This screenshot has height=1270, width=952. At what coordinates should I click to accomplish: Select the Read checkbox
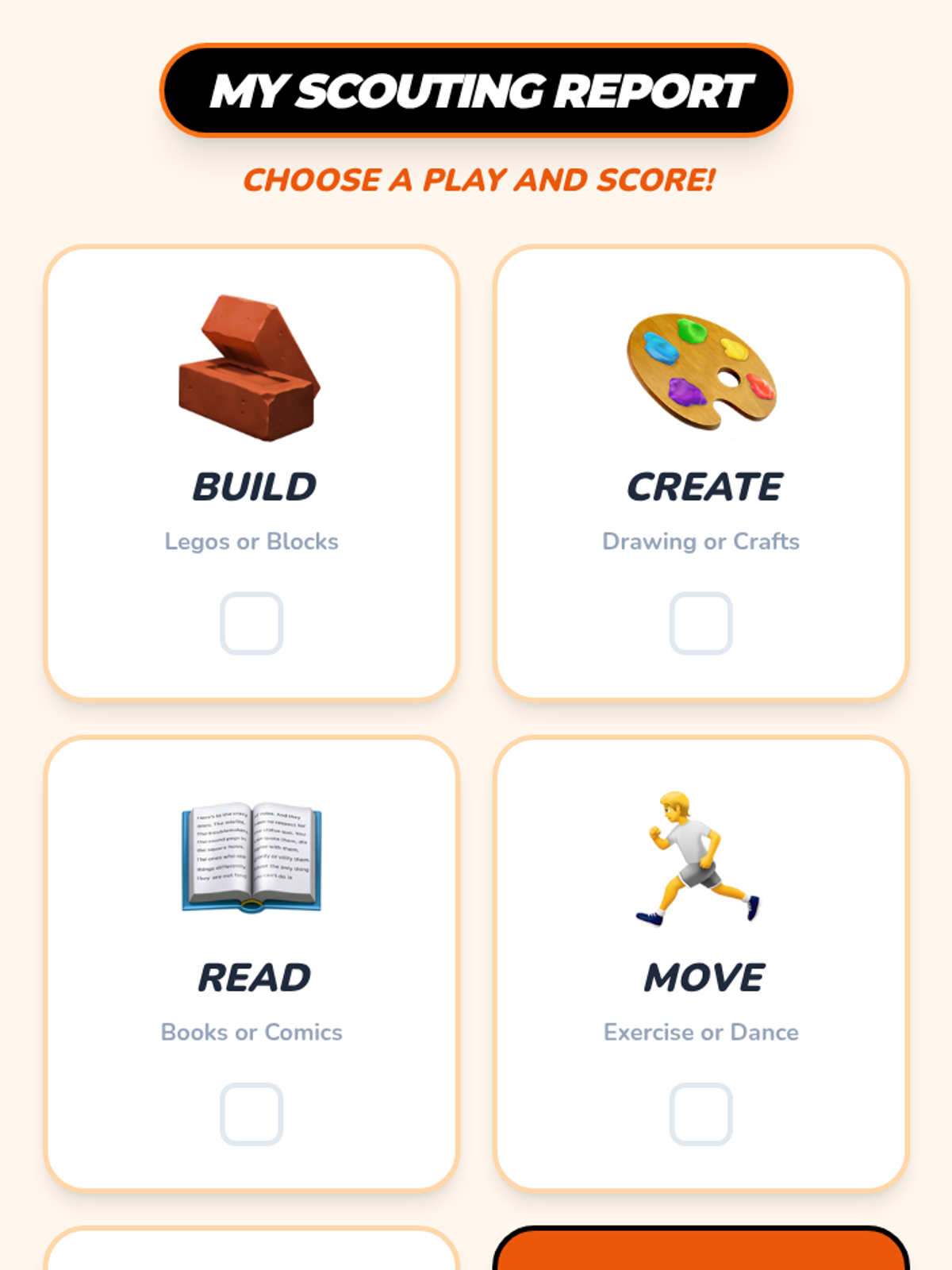click(x=251, y=1114)
